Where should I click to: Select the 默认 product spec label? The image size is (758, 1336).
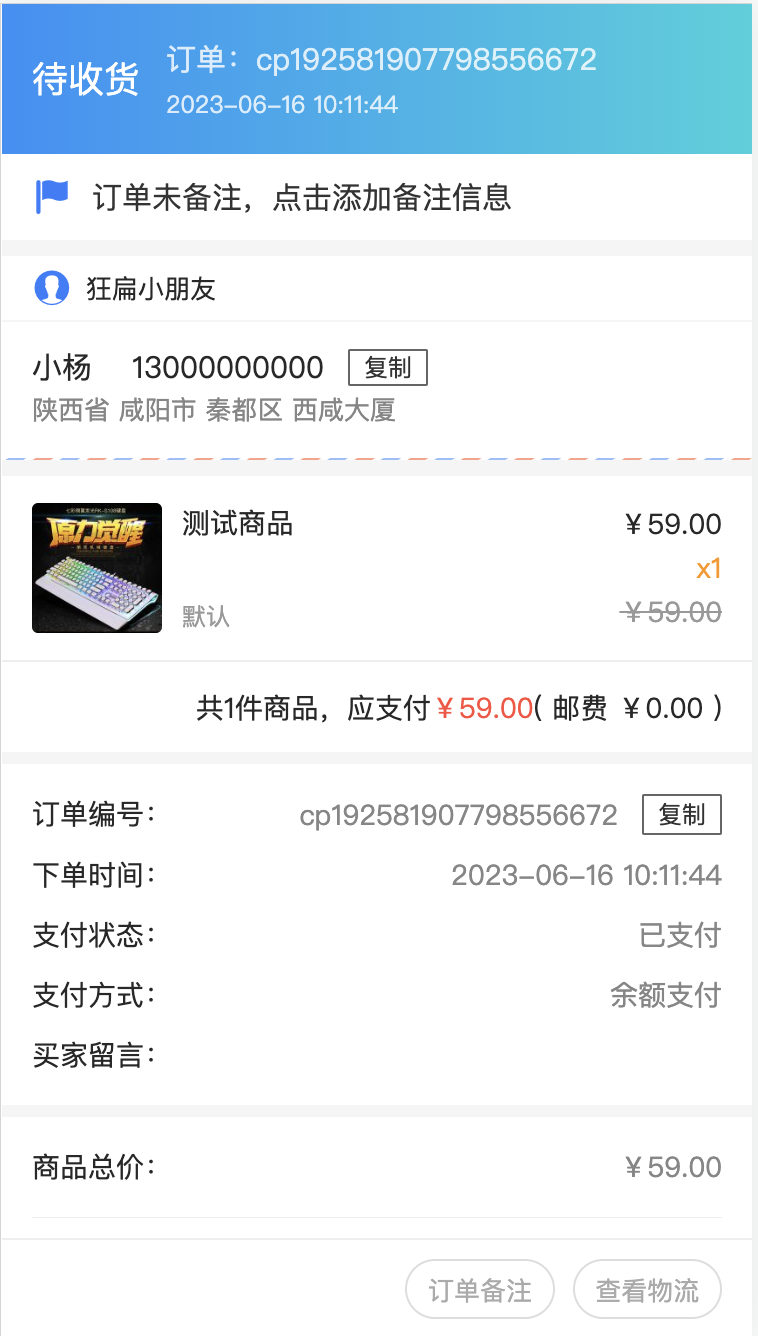[203, 616]
